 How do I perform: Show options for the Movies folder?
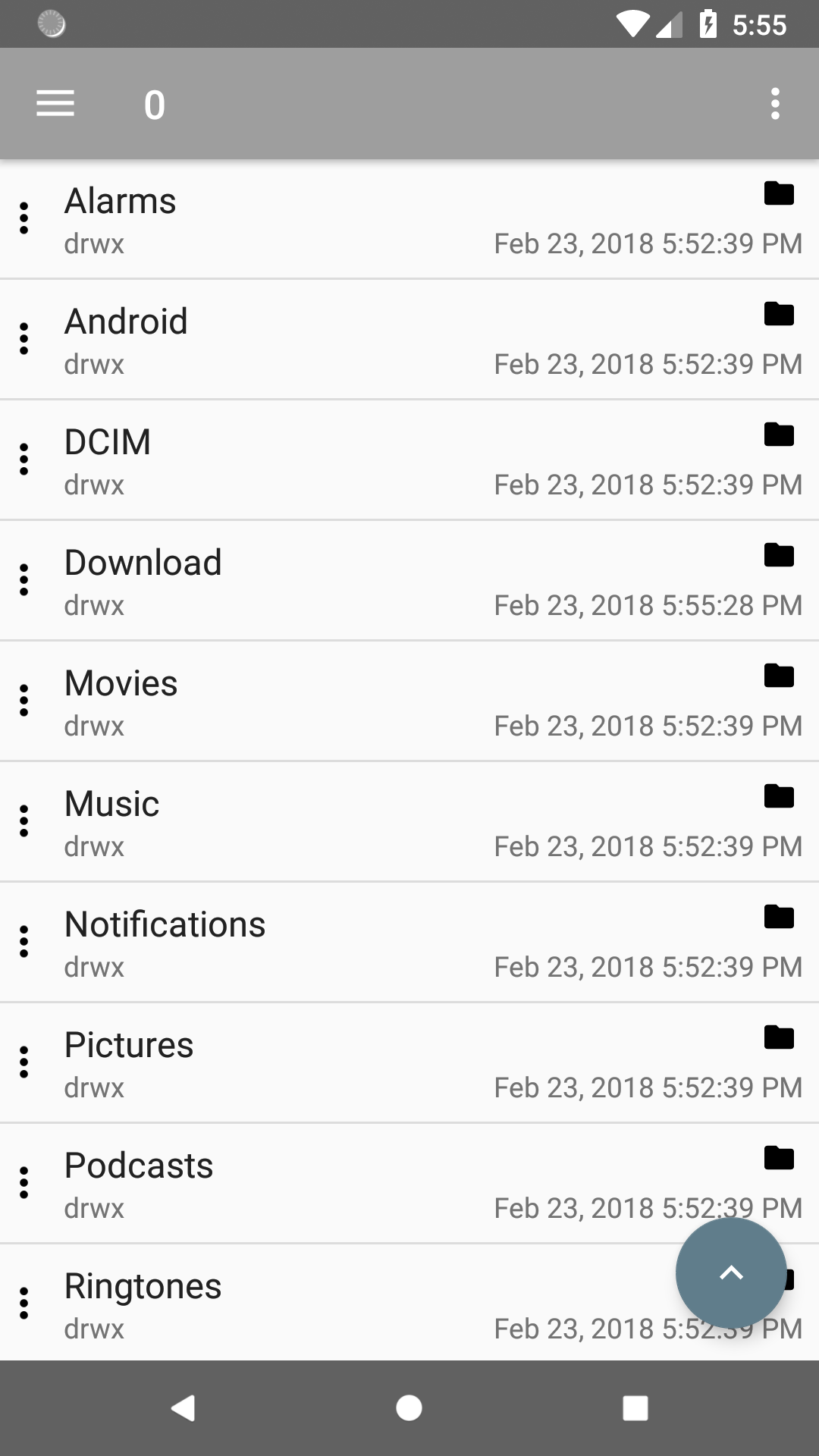[x=24, y=701]
